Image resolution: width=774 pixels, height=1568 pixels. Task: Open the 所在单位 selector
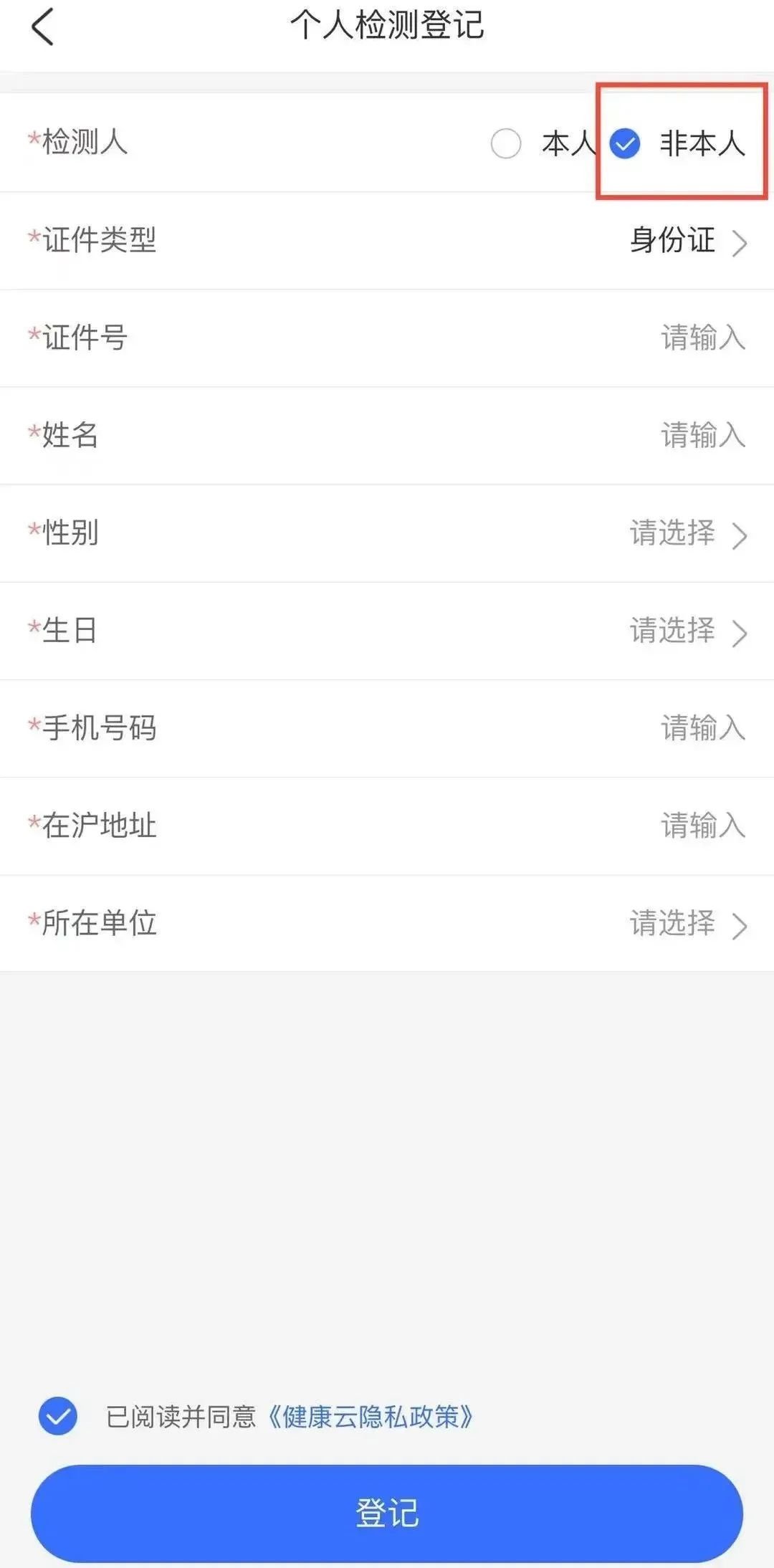687,923
